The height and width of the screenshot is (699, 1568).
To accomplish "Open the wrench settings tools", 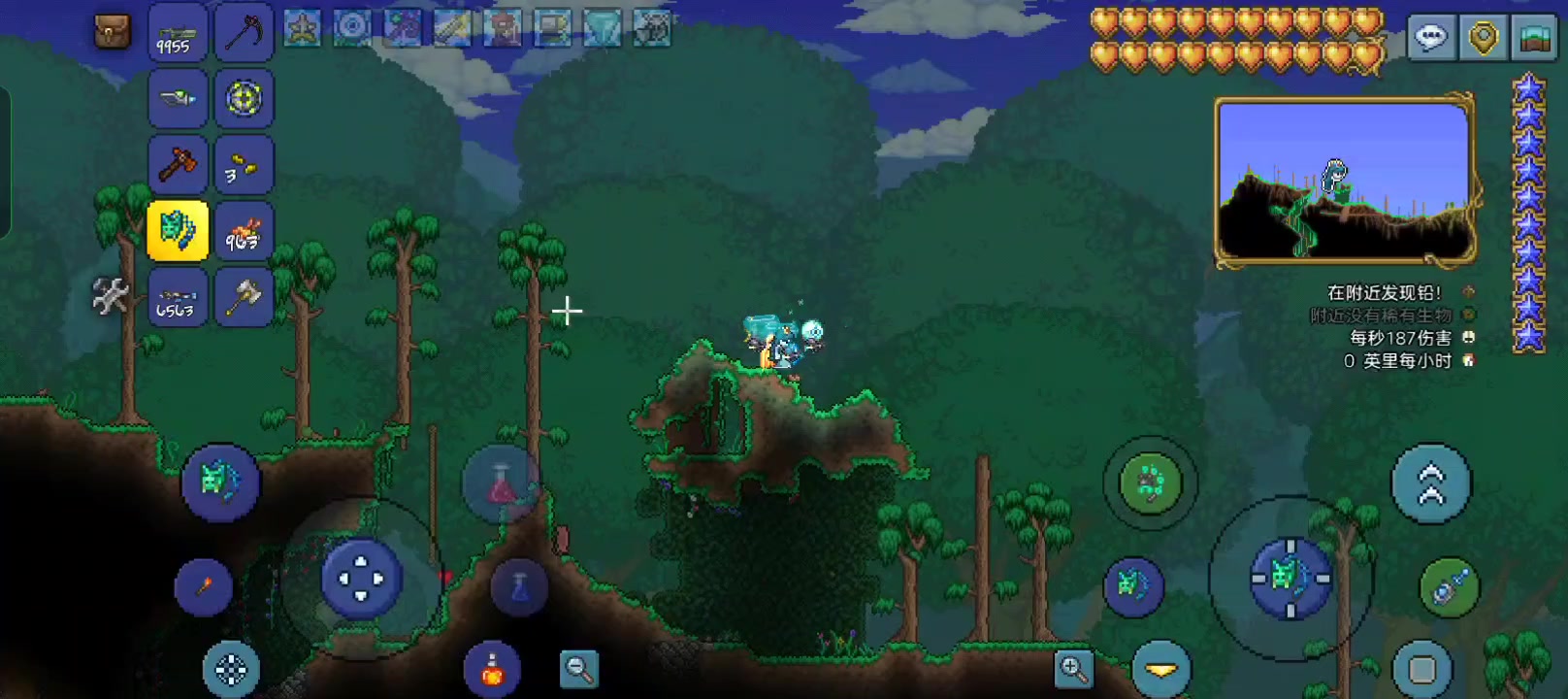I will coord(110,296).
